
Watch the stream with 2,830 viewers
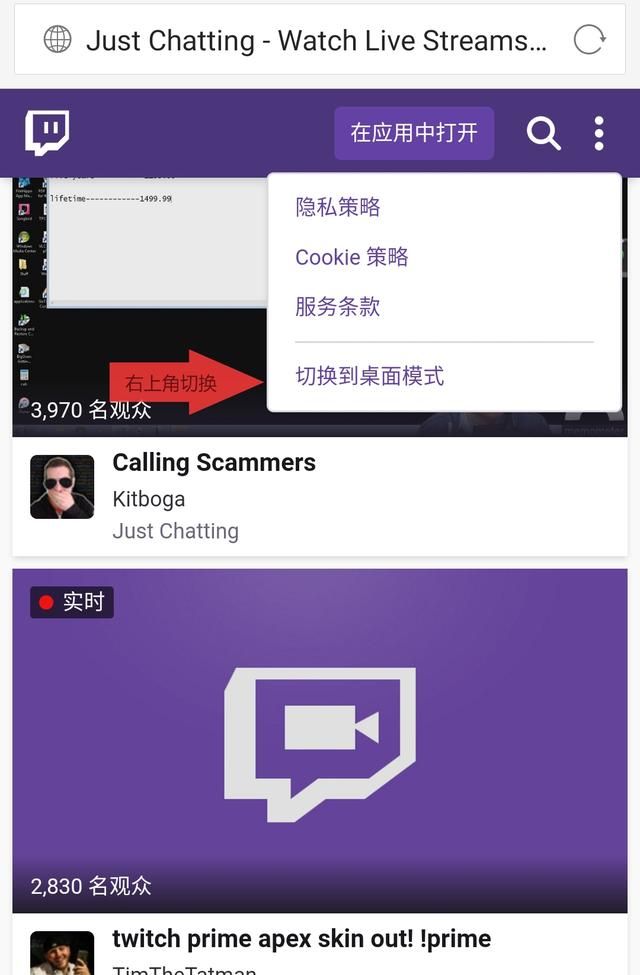coord(320,740)
